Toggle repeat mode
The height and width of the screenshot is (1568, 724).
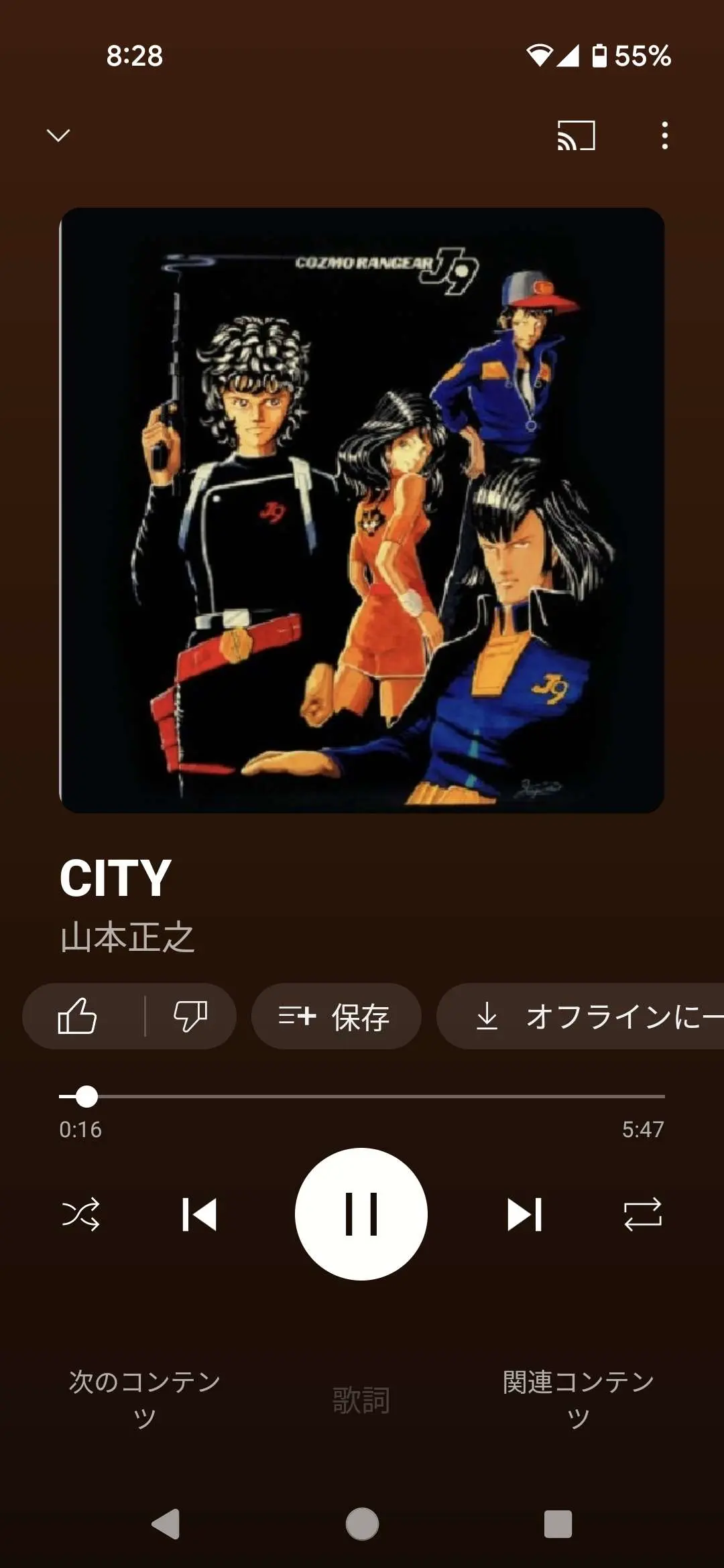(642, 1214)
